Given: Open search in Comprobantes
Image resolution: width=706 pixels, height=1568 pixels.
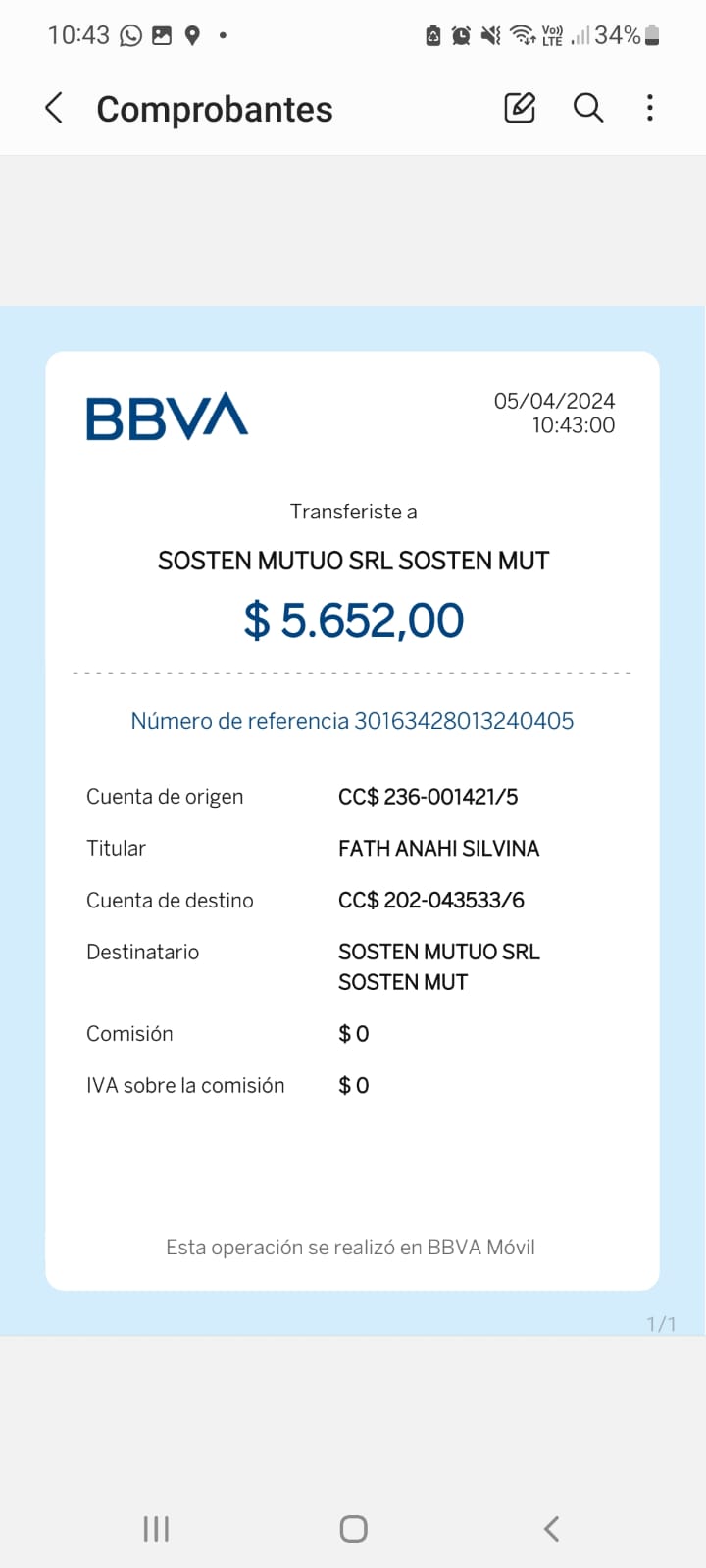Looking at the screenshot, I should pyautogui.click(x=588, y=108).
